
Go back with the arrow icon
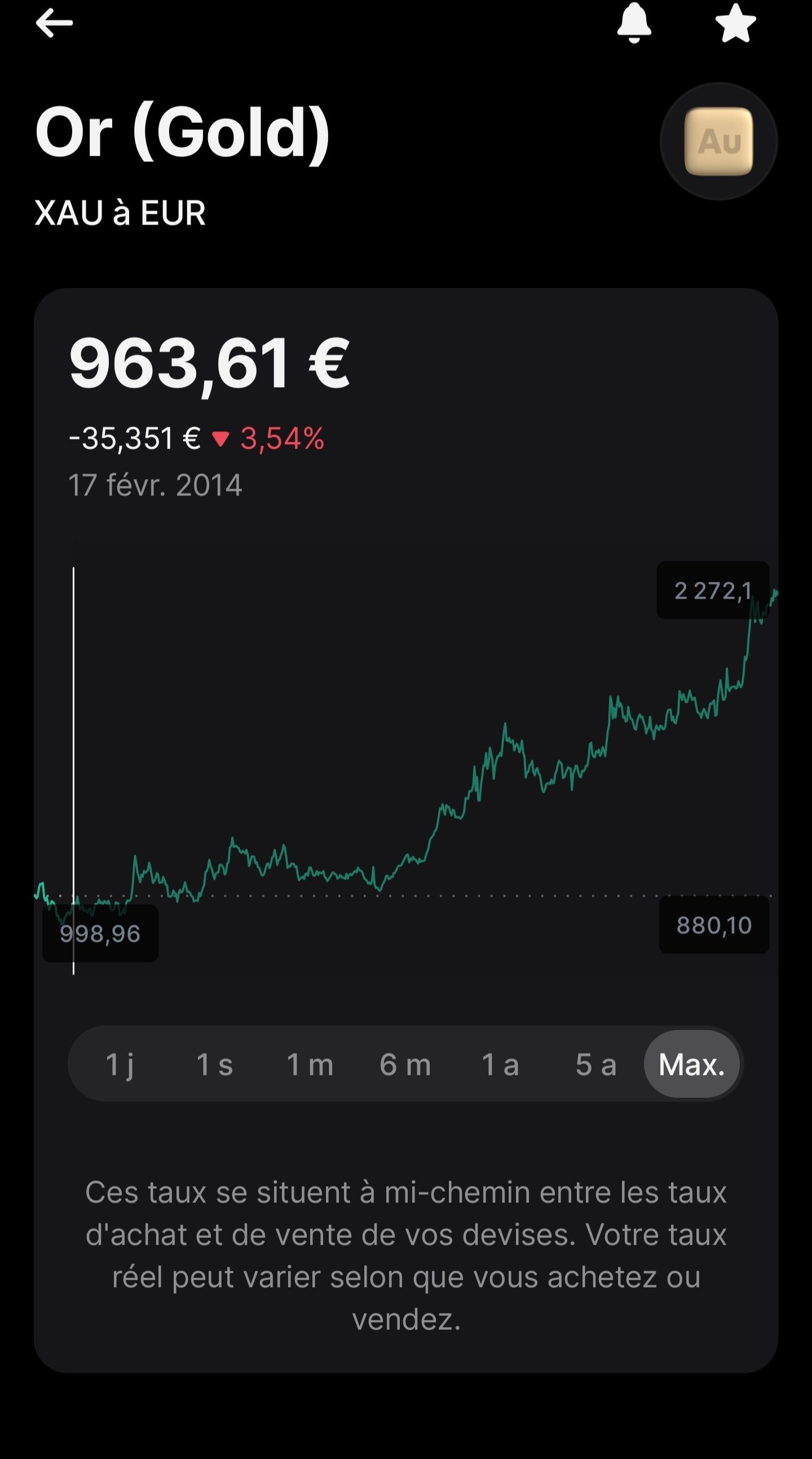[x=54, y=23]
